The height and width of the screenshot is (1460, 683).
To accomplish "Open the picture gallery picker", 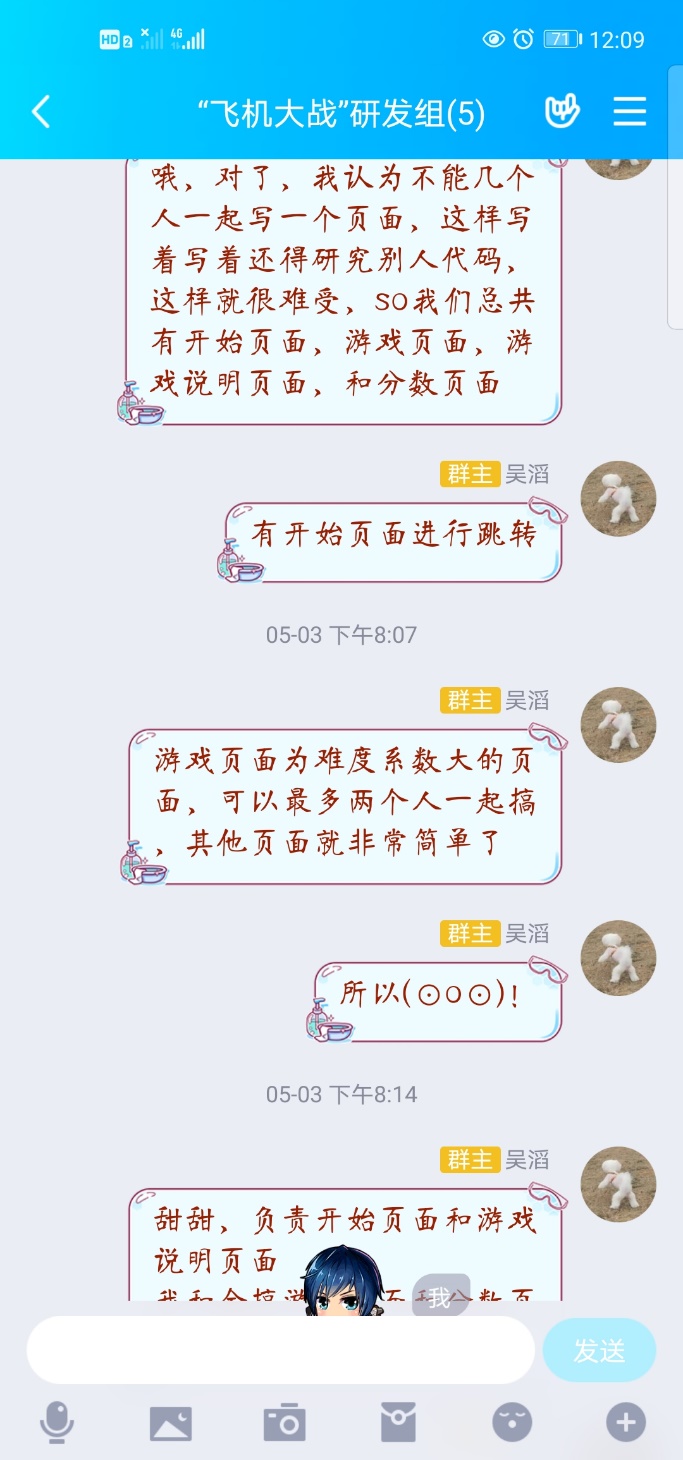I will (171, 1422).
